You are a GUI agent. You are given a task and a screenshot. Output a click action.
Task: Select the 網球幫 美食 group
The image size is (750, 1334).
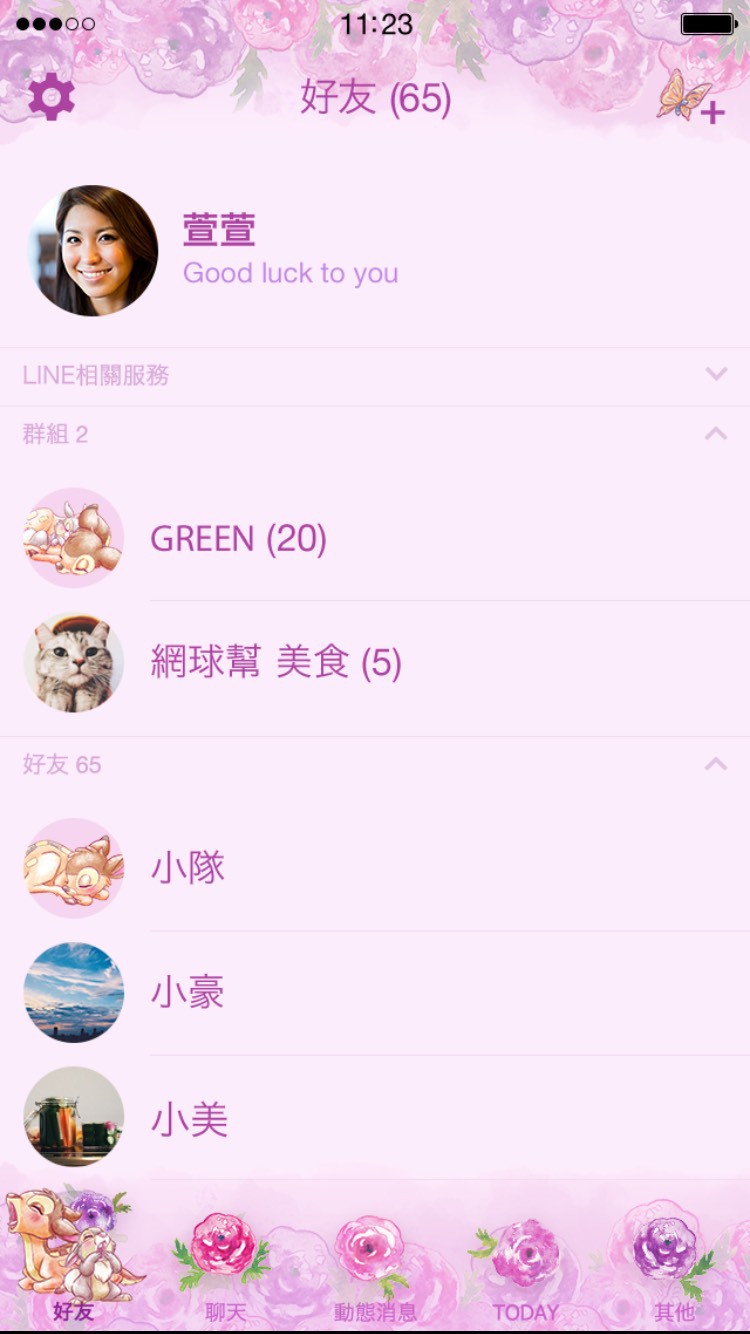coord(277,663)
